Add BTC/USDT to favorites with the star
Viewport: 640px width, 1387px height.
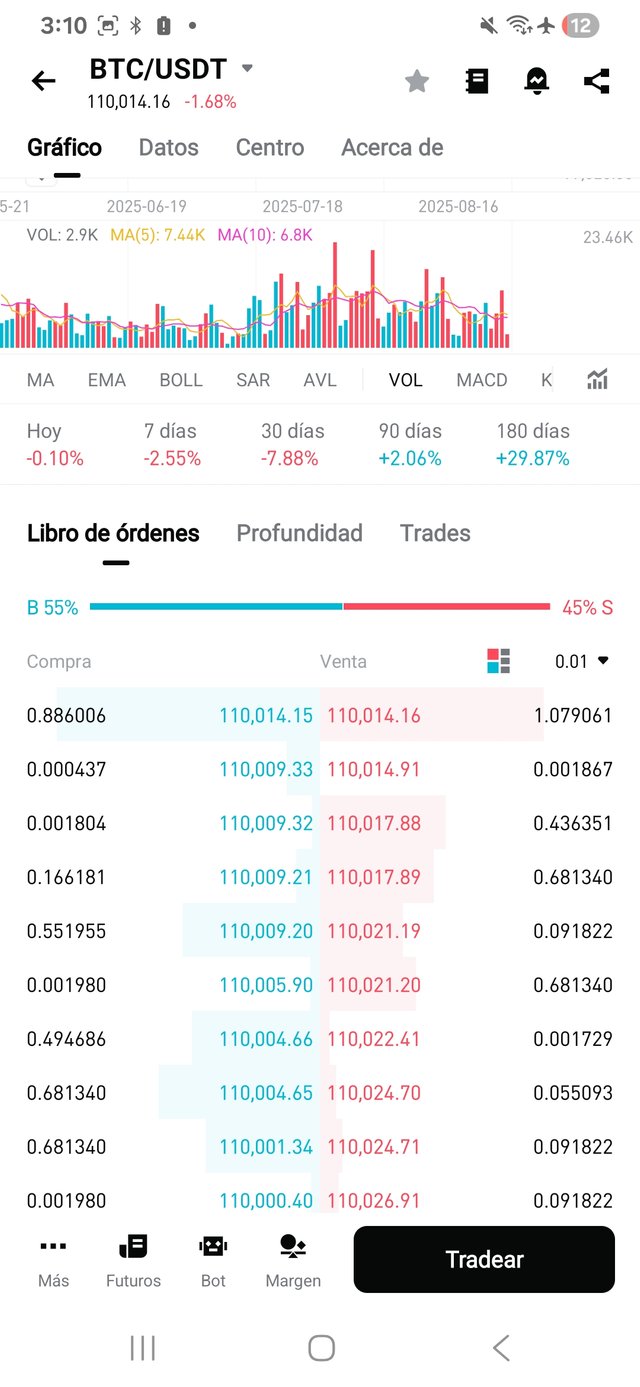tap(417, 81)
